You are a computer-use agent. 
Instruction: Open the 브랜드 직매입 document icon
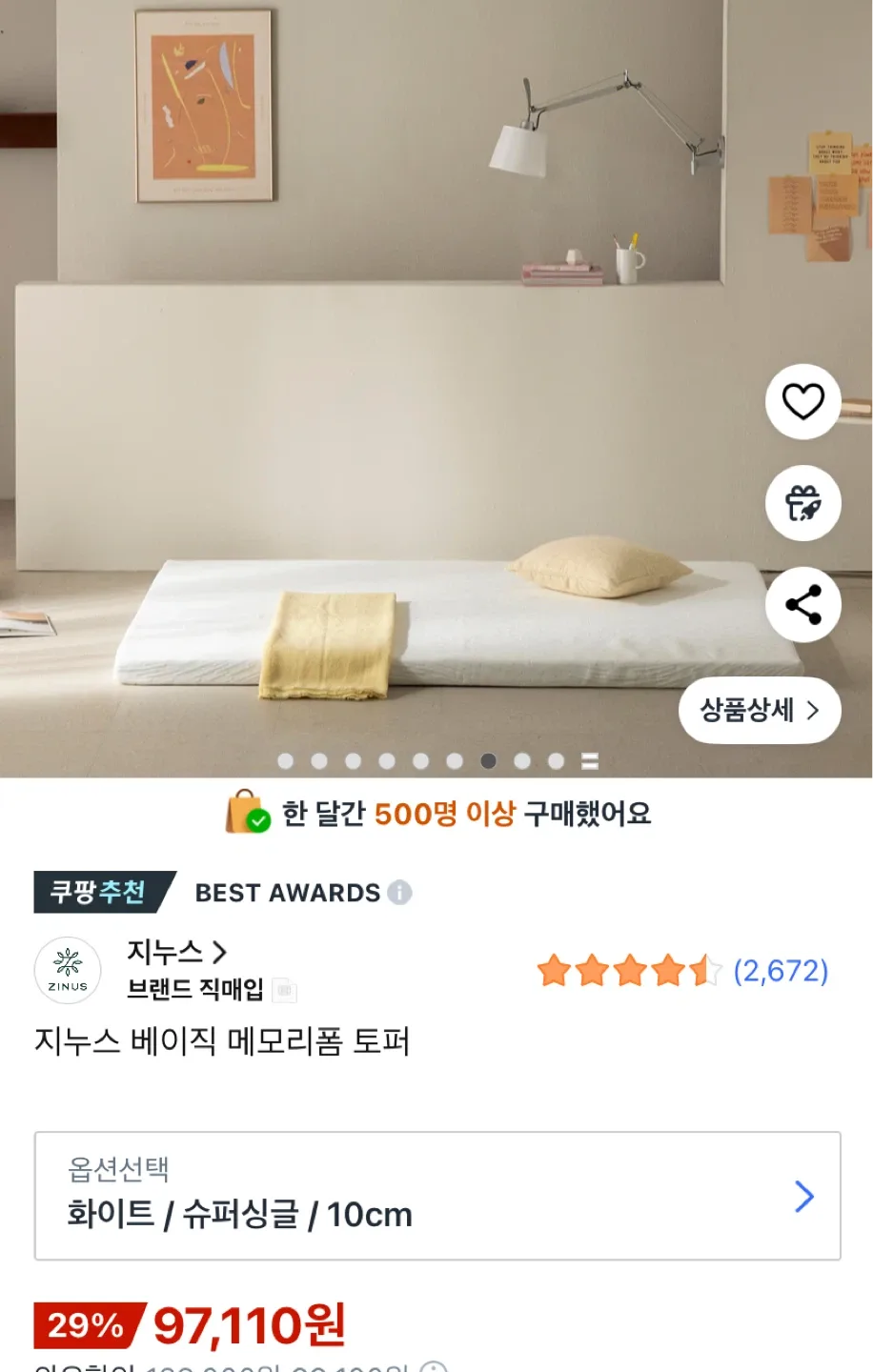[284, 991]
